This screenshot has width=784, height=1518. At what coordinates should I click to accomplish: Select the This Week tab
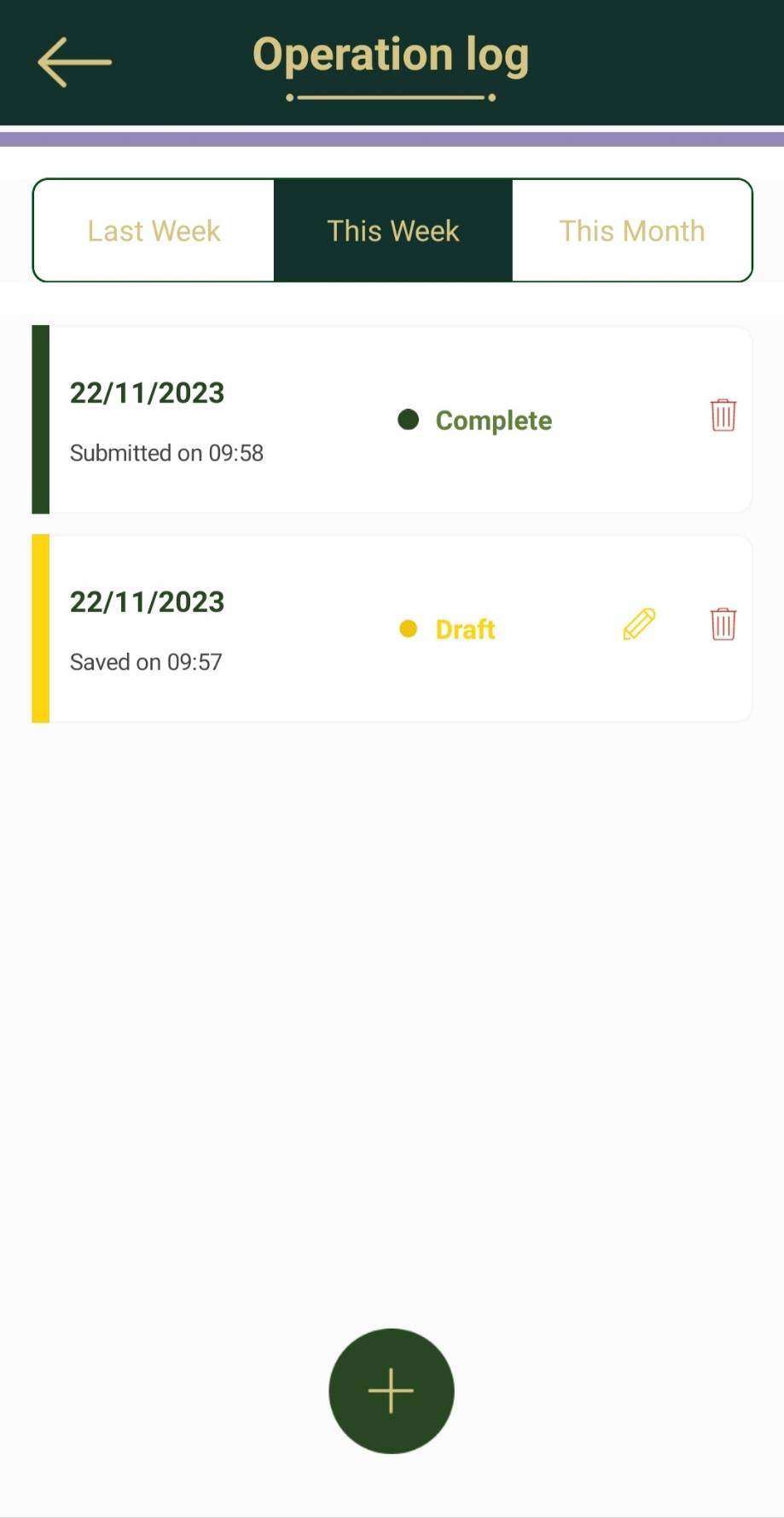pos(392,230)
